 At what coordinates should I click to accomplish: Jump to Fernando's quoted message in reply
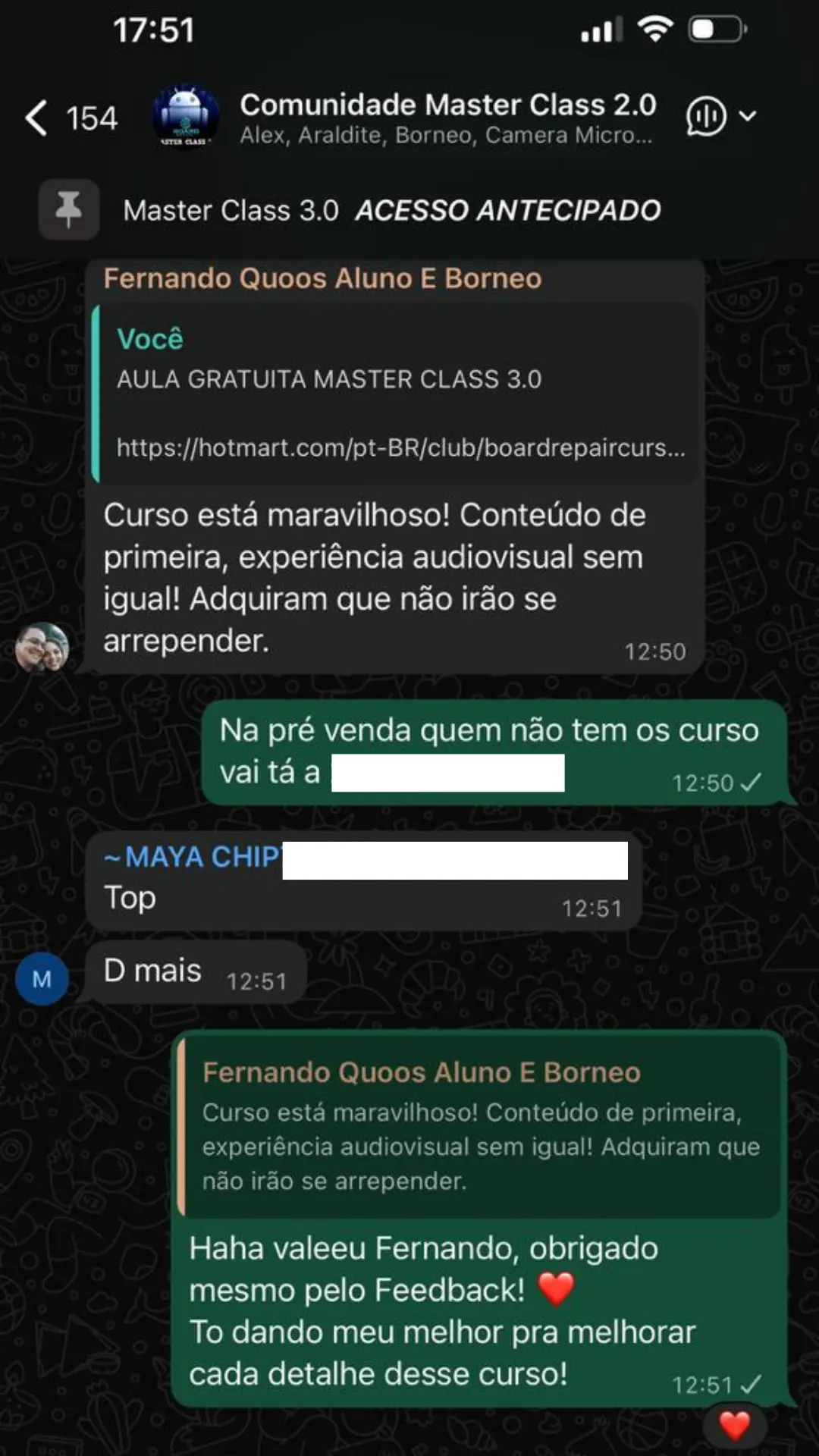481,1125
